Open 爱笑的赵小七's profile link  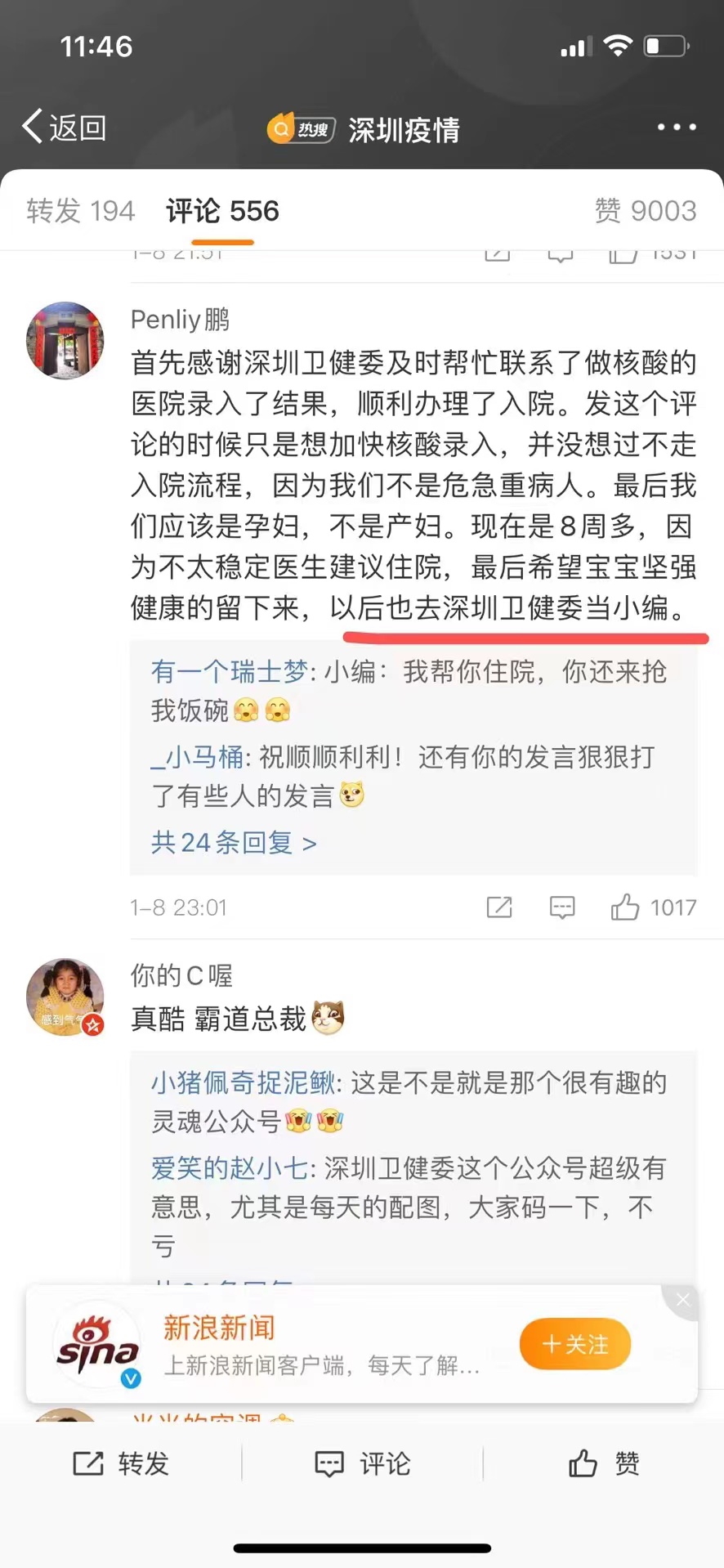pos(229,1168)
